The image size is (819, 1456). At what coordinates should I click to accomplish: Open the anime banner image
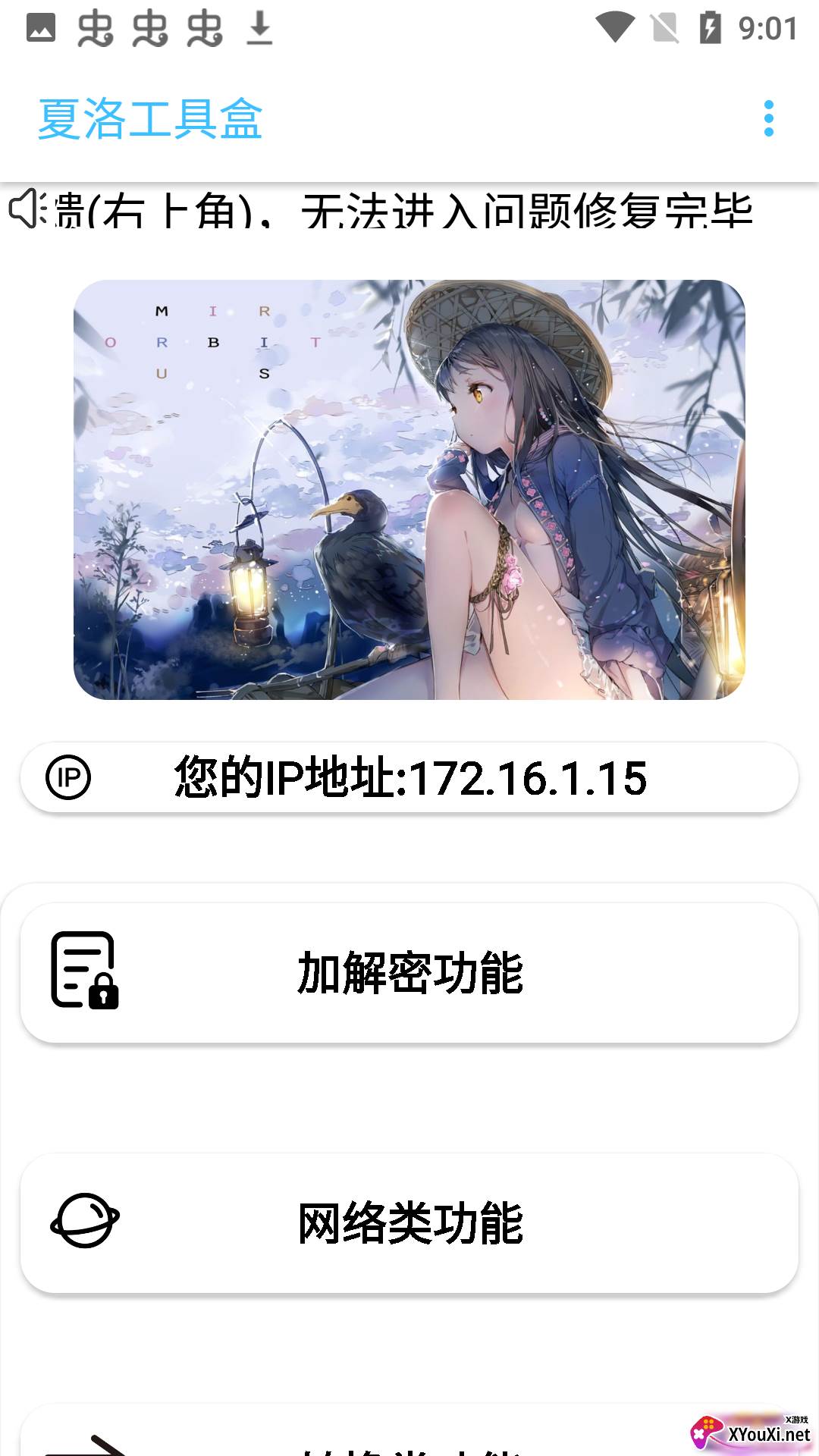tap(409, 490)
